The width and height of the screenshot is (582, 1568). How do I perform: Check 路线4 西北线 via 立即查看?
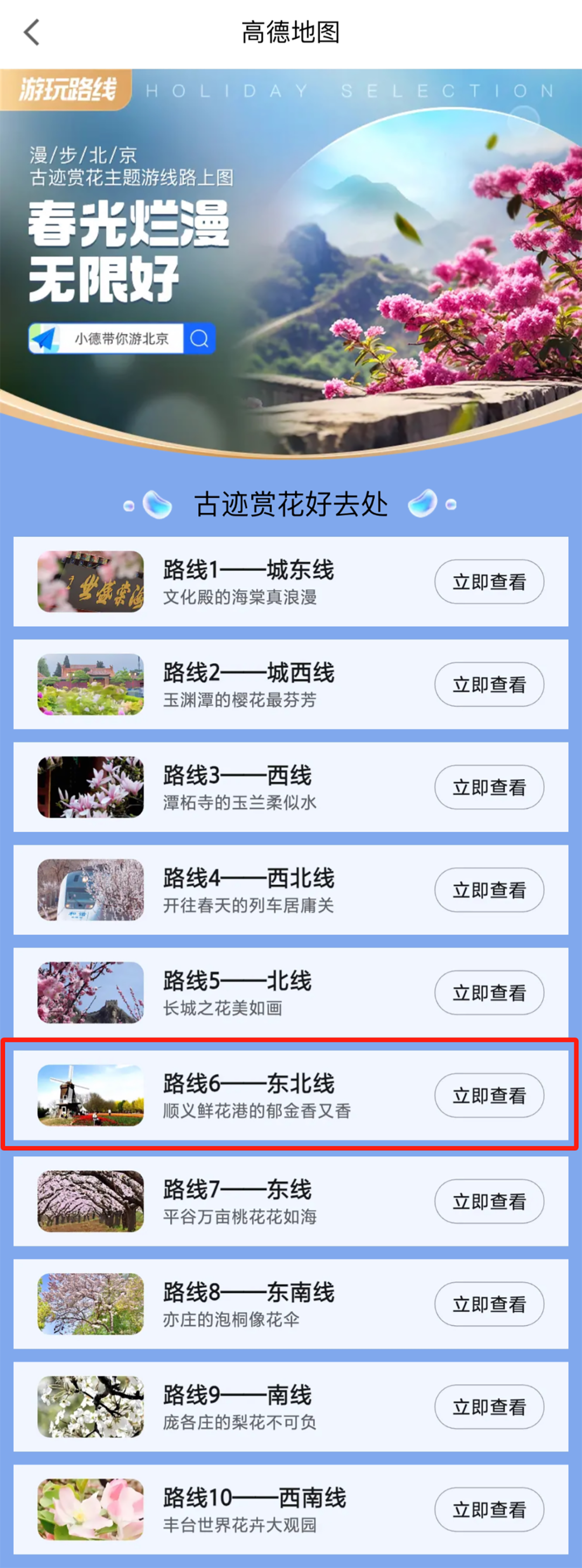click(x=489, y=890)
